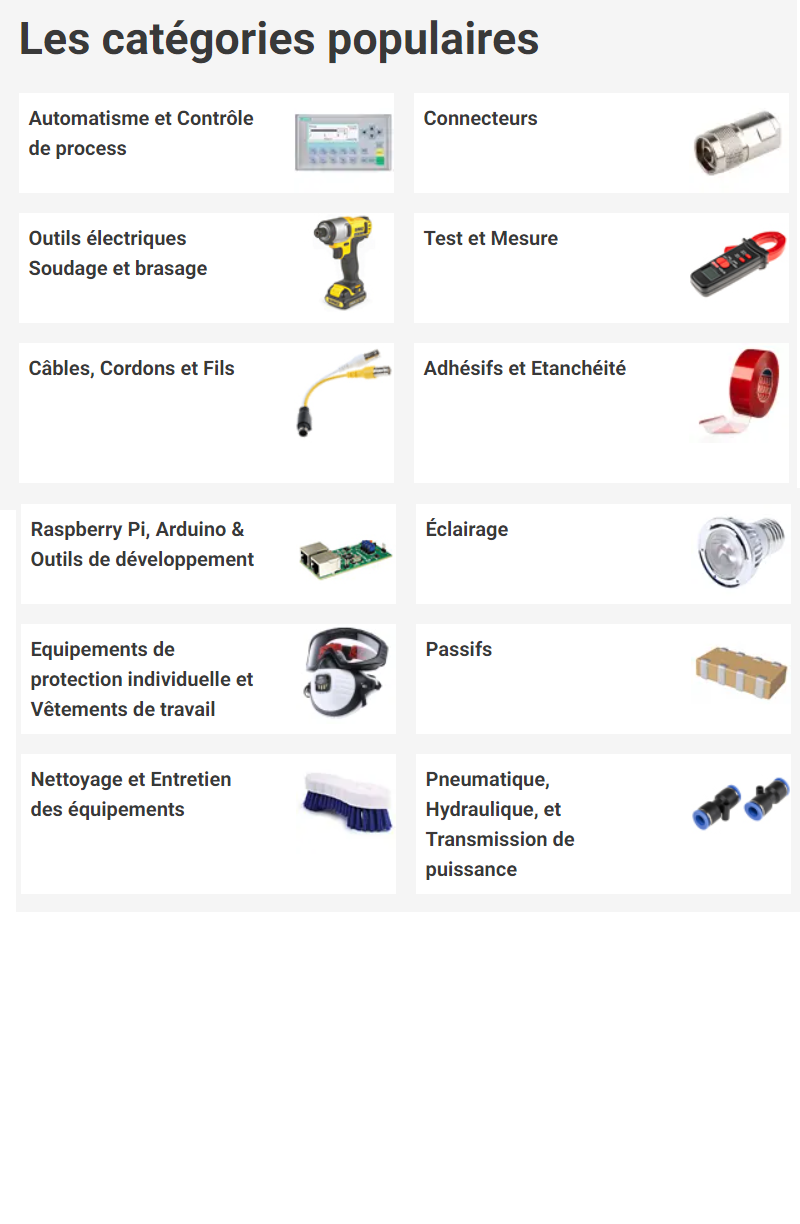Screen dimensions: 800x1224
Task: Browse Câbles, Cordons et Fils
Action: click(132, 369)
